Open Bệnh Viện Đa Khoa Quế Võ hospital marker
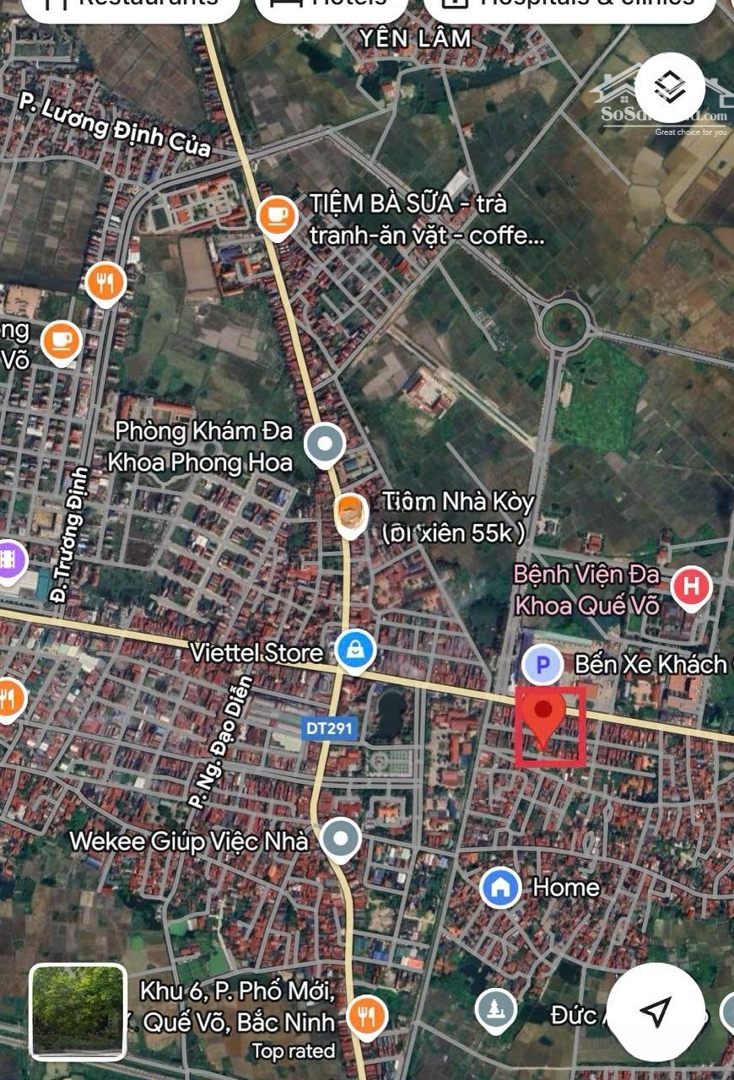 [x=691, y=587]
